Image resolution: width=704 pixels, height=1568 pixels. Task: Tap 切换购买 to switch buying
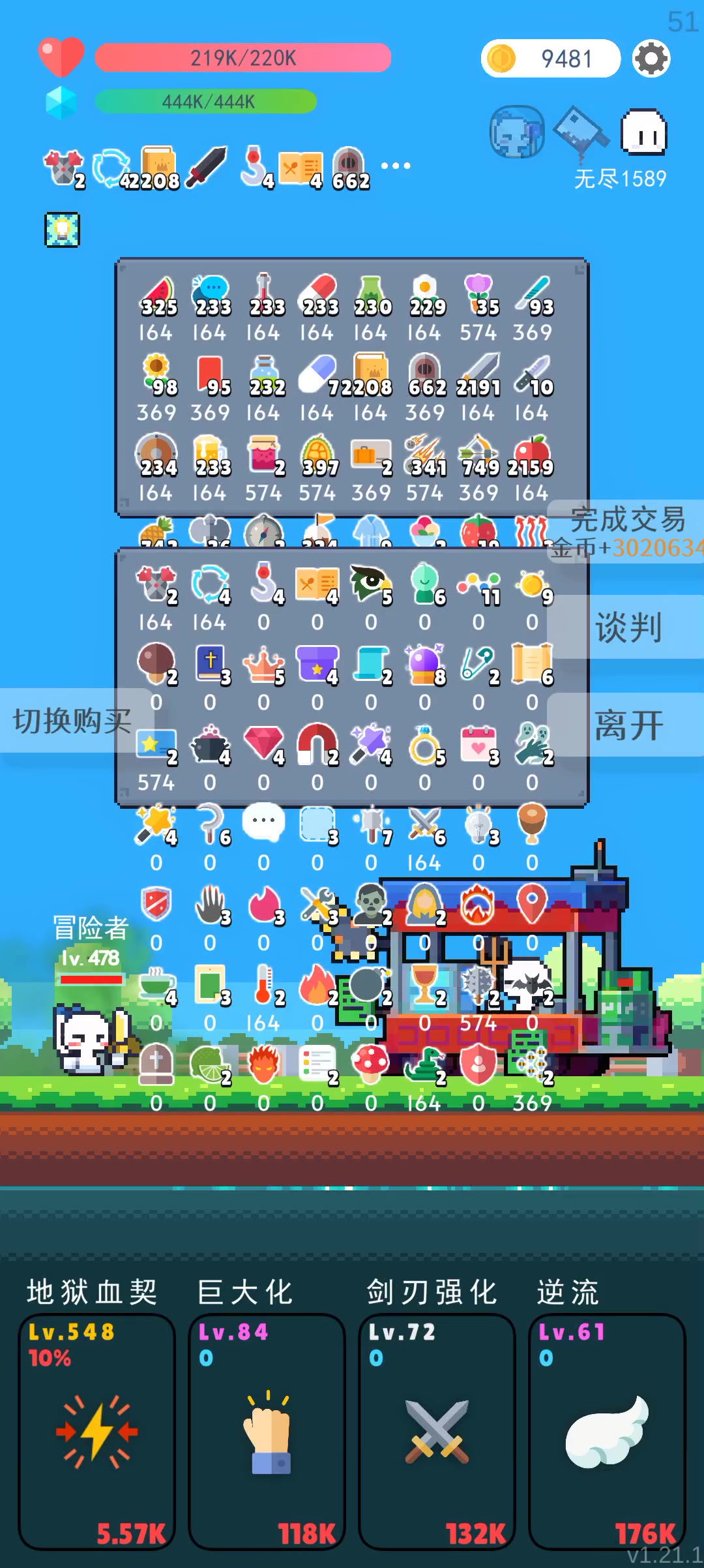click(73, 721)
